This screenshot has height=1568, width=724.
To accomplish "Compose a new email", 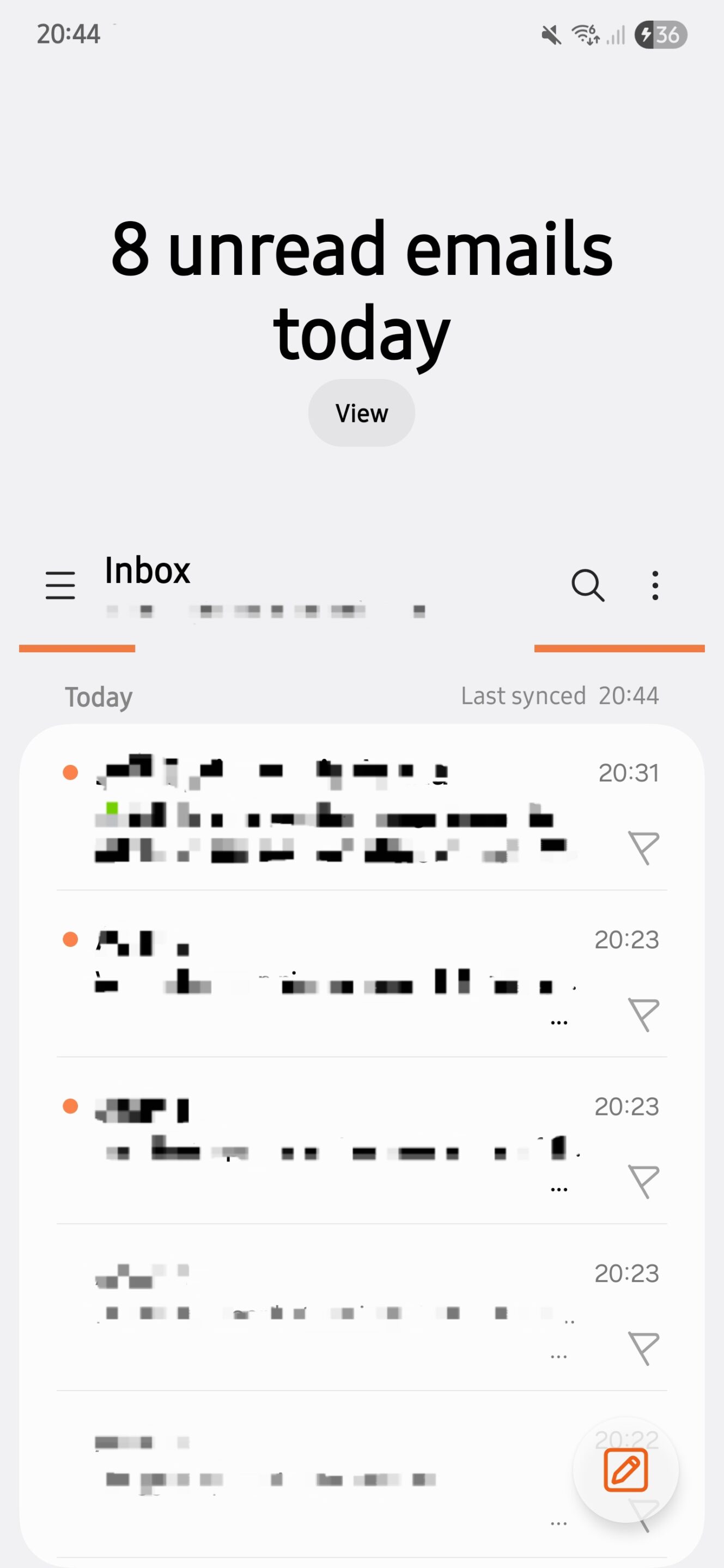I will 625,1470.
